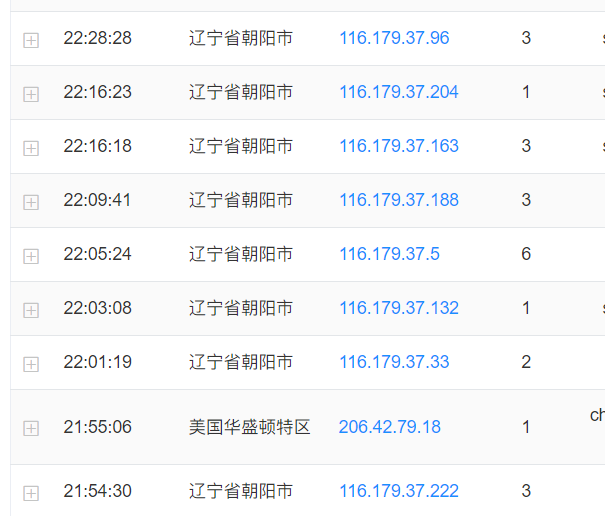This screenshot has height=516, width=605.
Task: Open IP link 206.42.79.18
Action: (389, 427)
